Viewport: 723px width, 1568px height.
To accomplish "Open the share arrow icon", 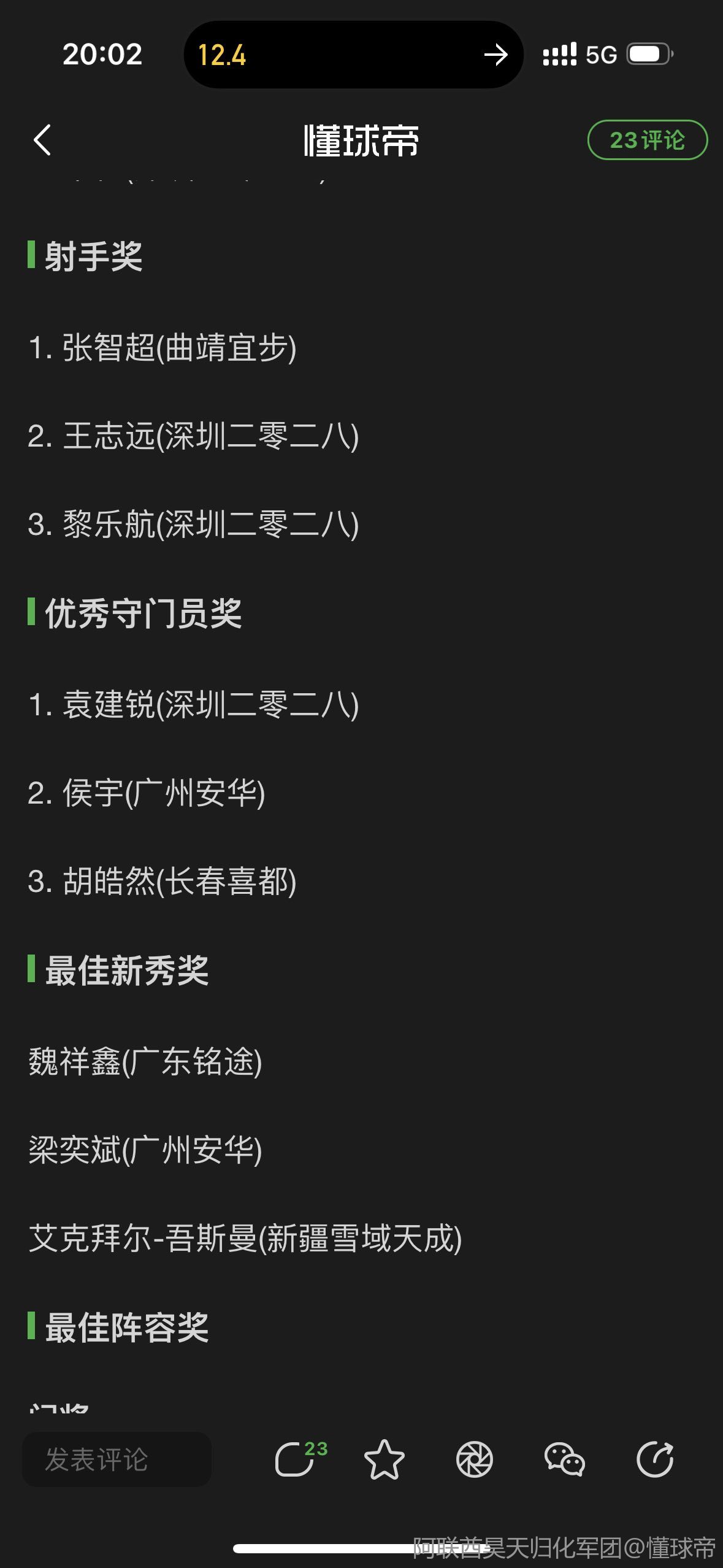I will click(654, 1459).
